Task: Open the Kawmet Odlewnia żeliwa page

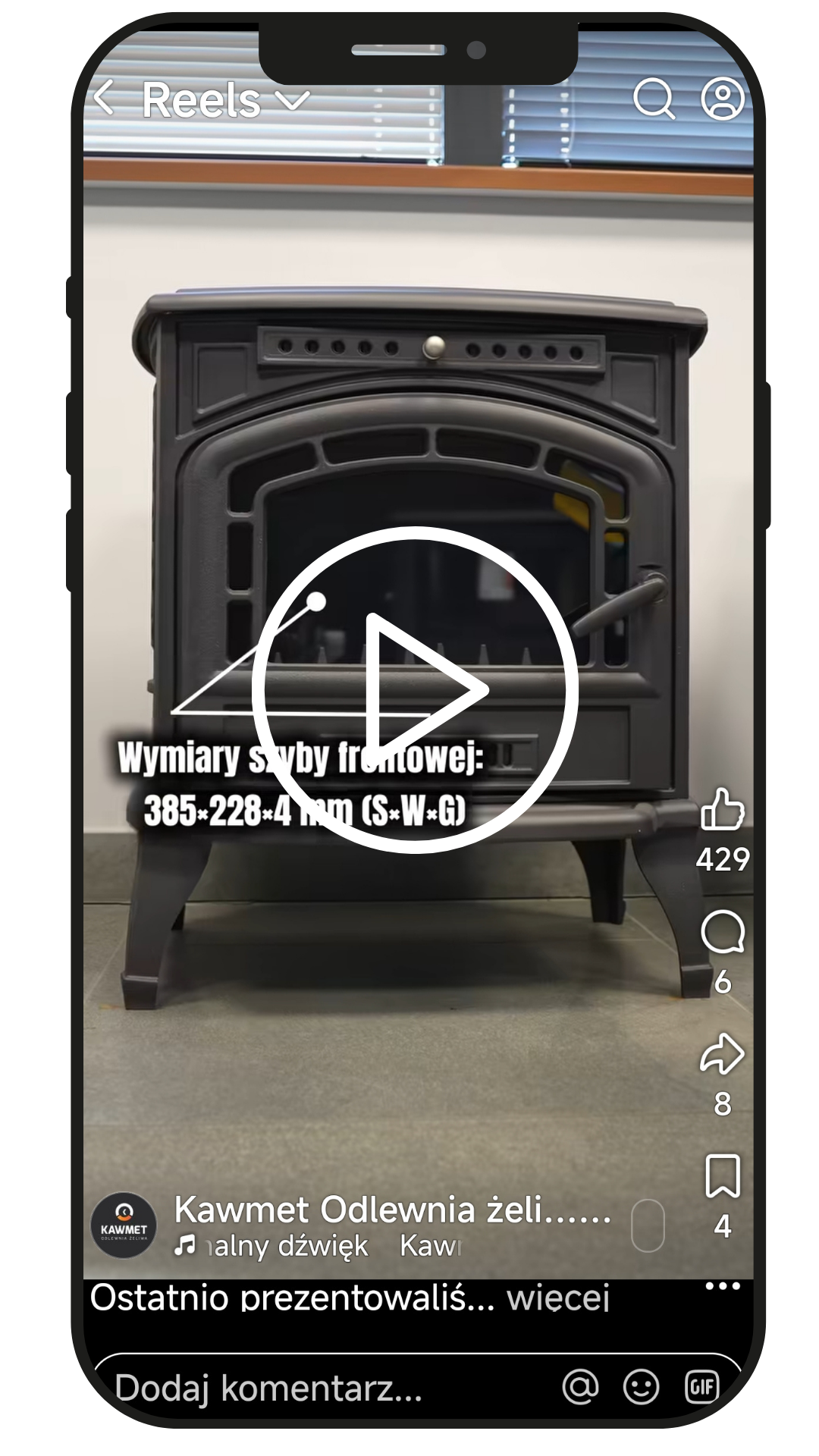Action: [x=393, y=1210]
